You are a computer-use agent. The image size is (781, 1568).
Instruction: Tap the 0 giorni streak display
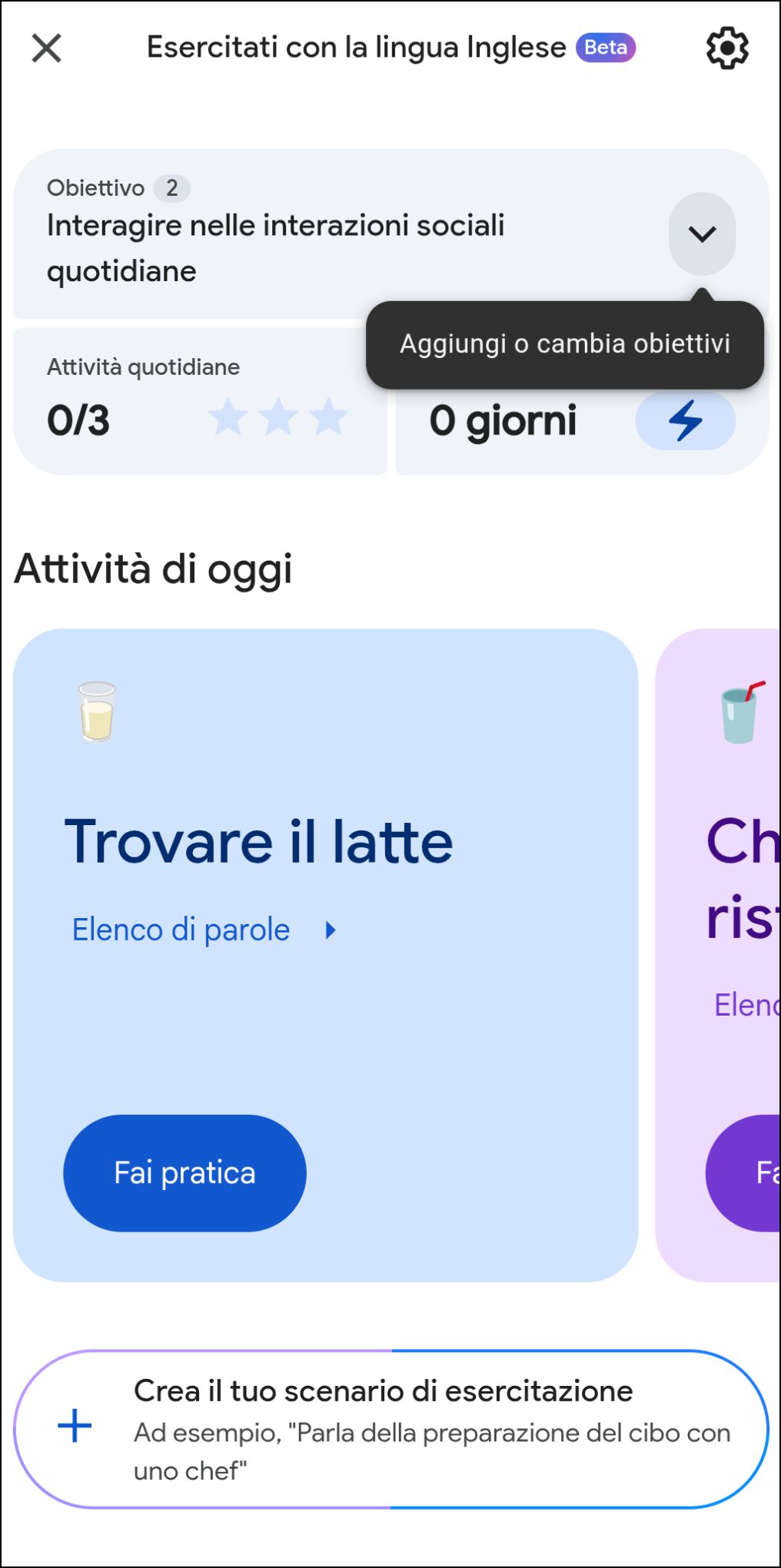tap(503, 421)
